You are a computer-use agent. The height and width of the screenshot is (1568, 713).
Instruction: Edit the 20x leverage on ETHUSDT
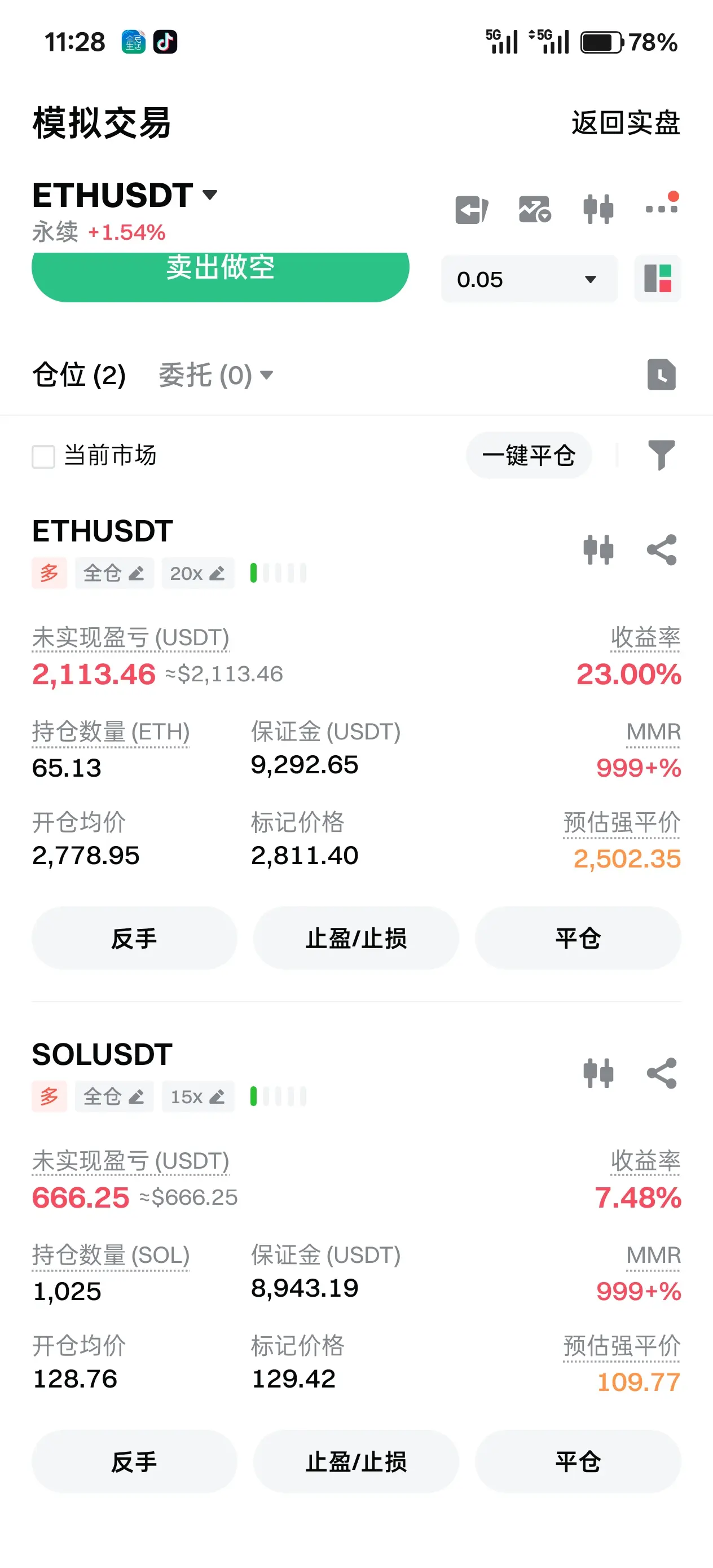[197, 574]
